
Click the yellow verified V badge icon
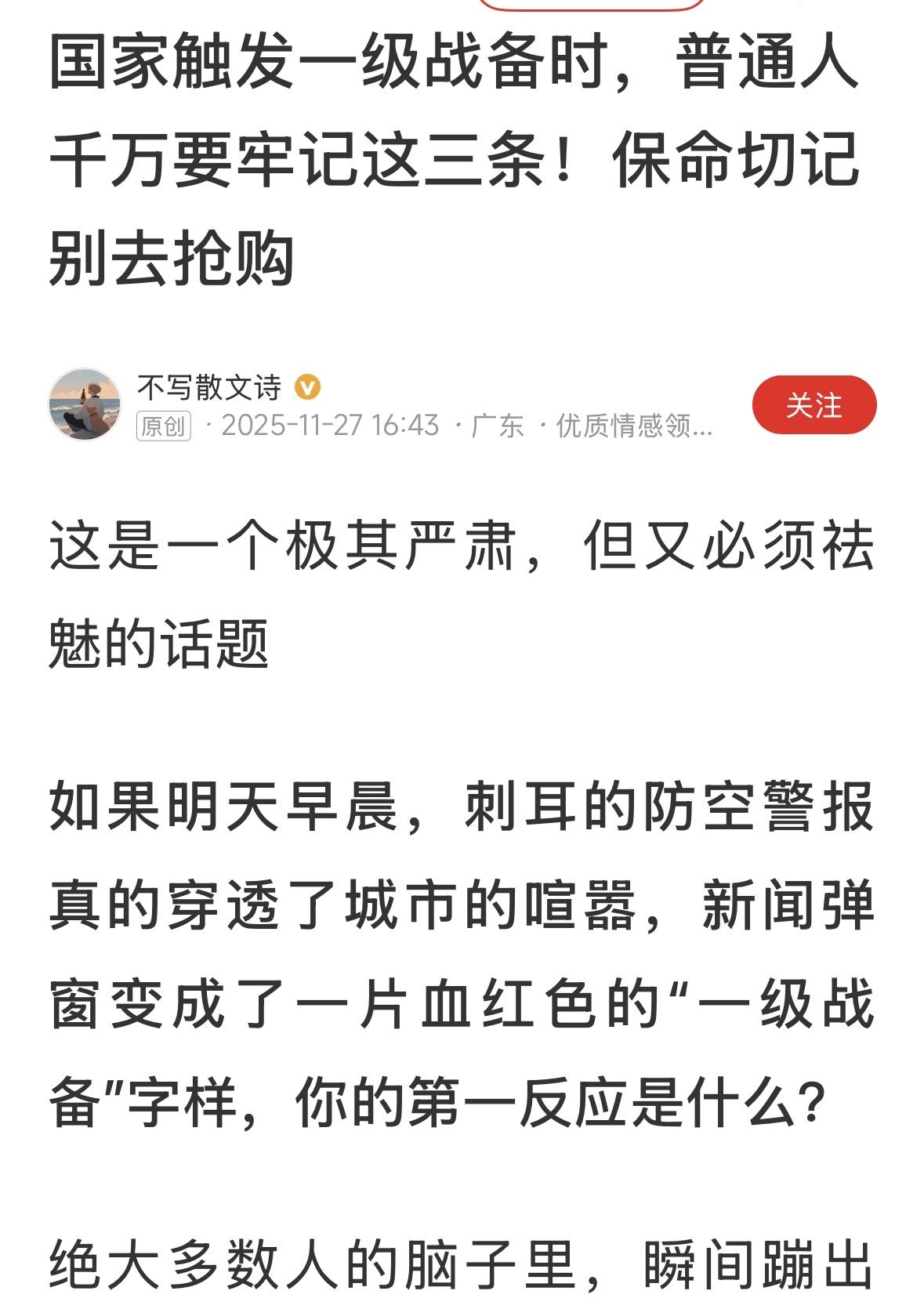(x=306, y=386)
